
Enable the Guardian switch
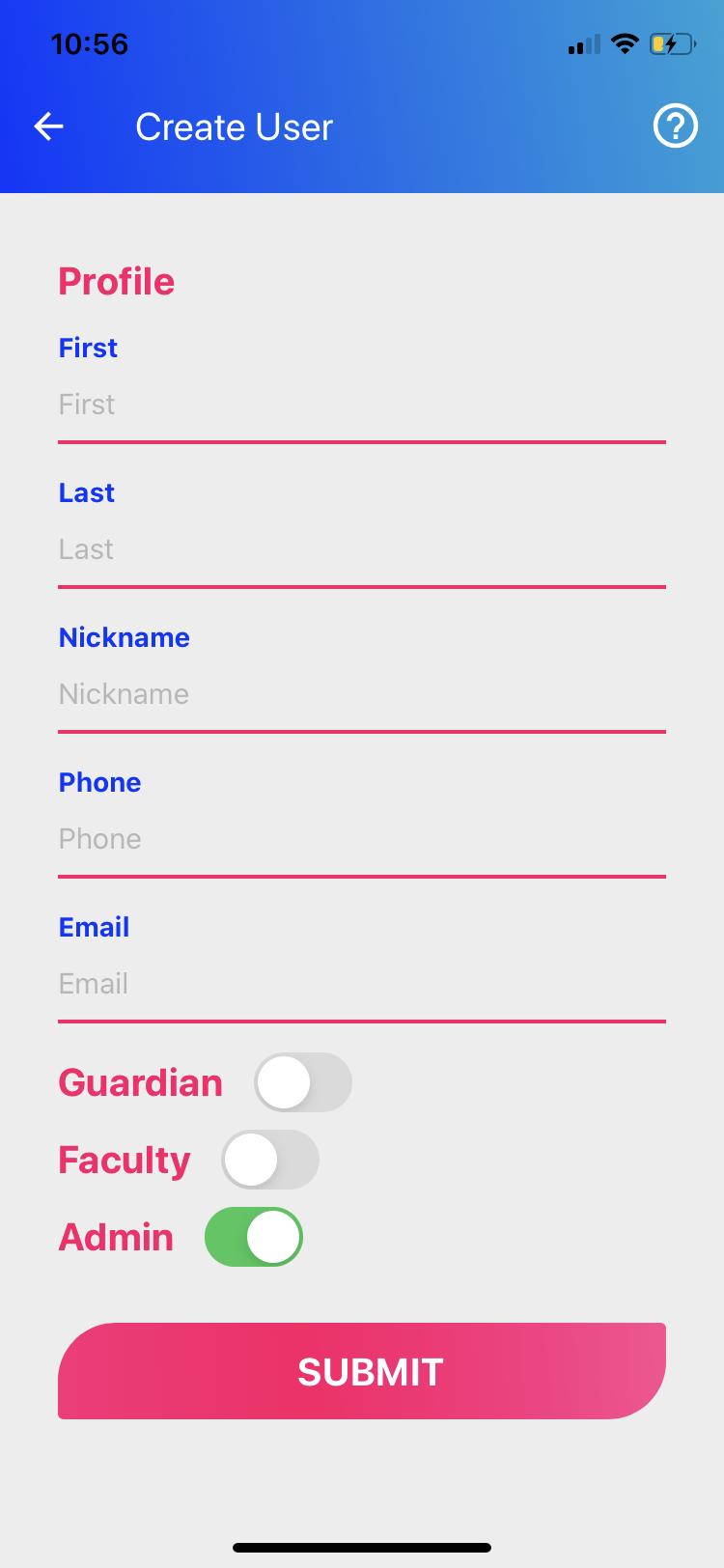(303, 1082)
